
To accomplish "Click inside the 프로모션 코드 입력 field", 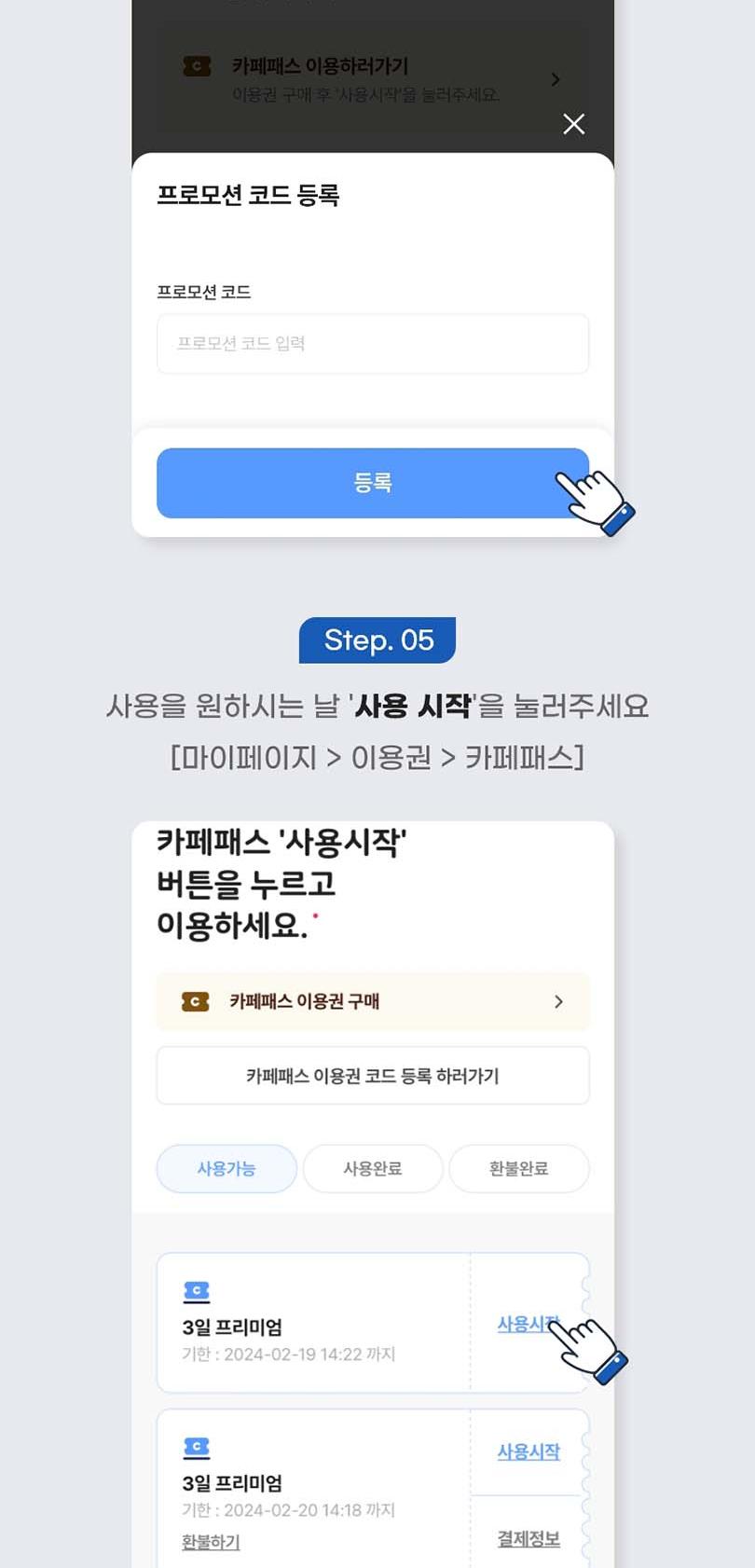I will point(372,343).
